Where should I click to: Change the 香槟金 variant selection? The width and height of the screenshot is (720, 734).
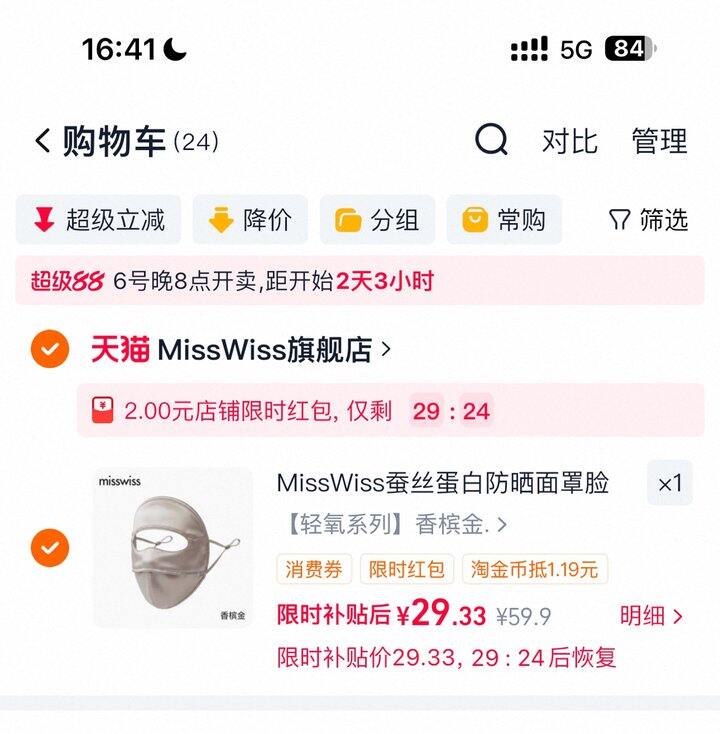(x=397, y=524)
